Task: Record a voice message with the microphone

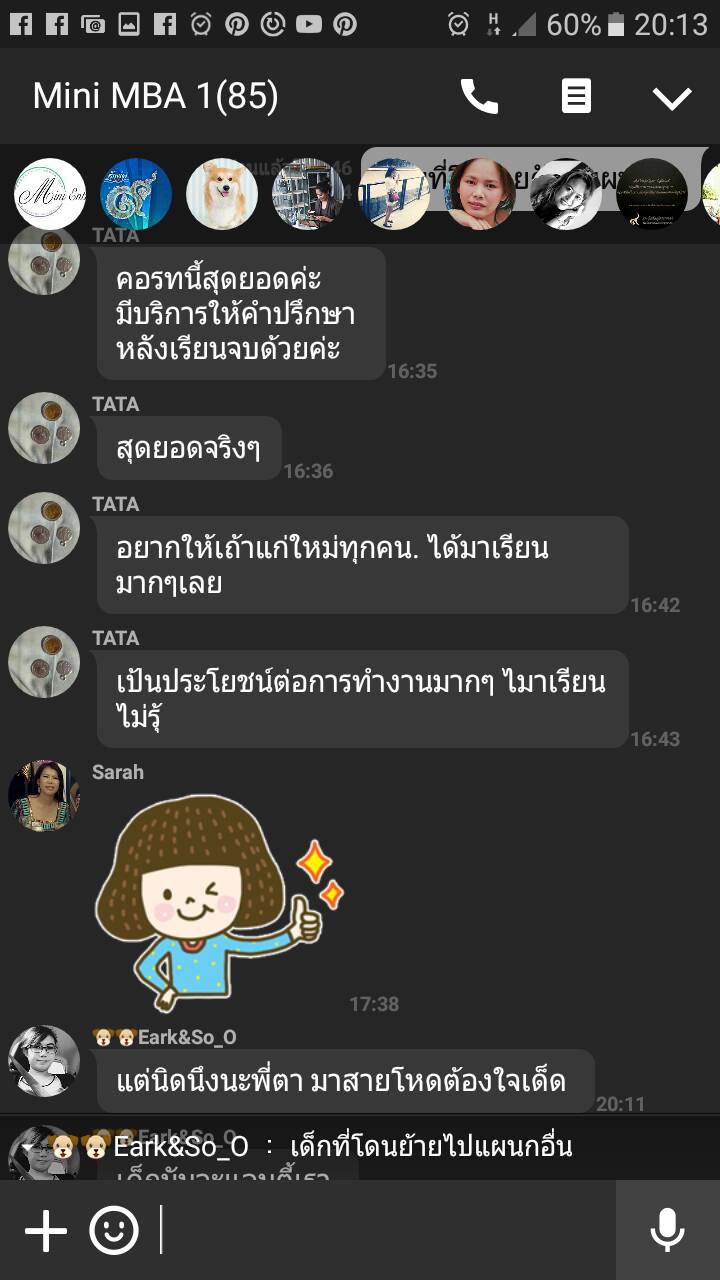Action: coord(668,1231)
